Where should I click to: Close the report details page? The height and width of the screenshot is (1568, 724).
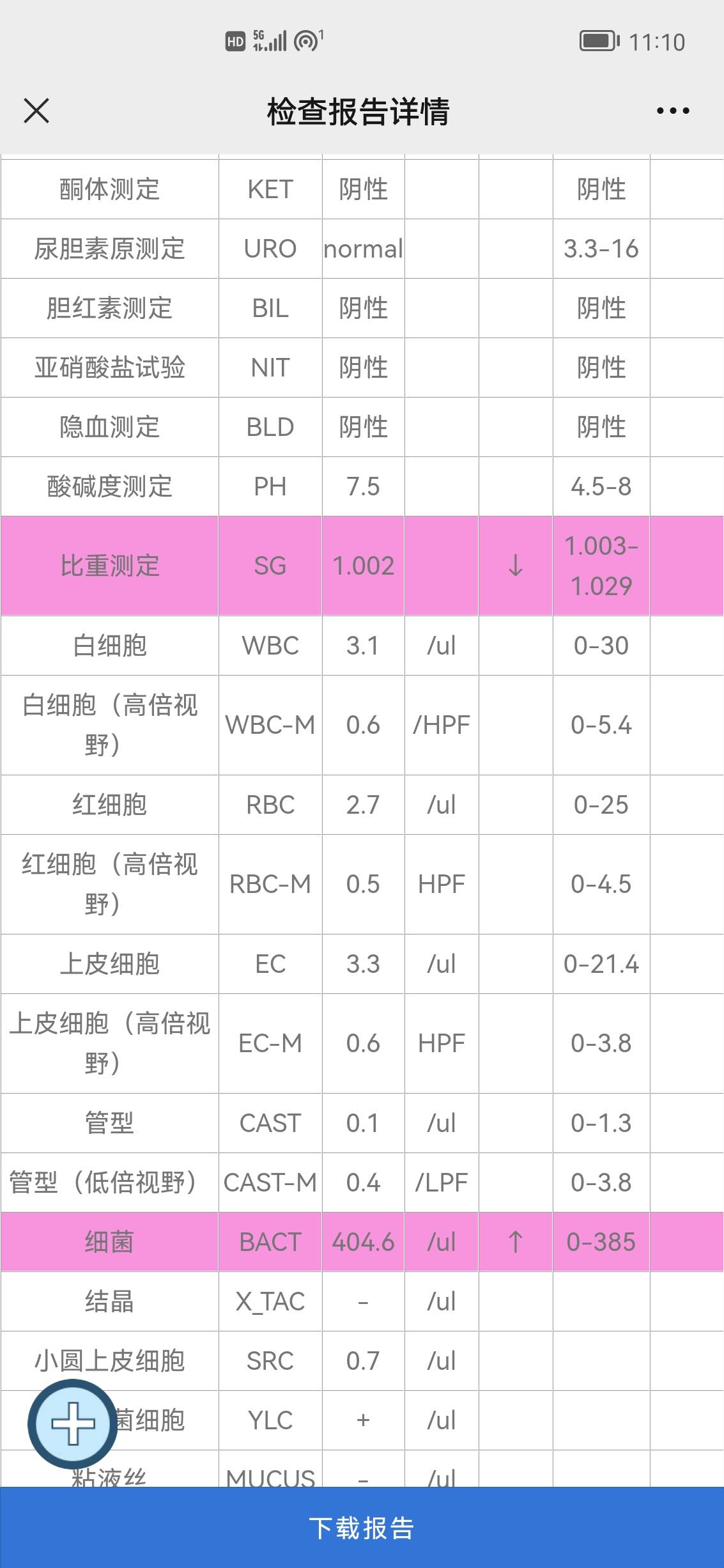(x=36, y=111)
